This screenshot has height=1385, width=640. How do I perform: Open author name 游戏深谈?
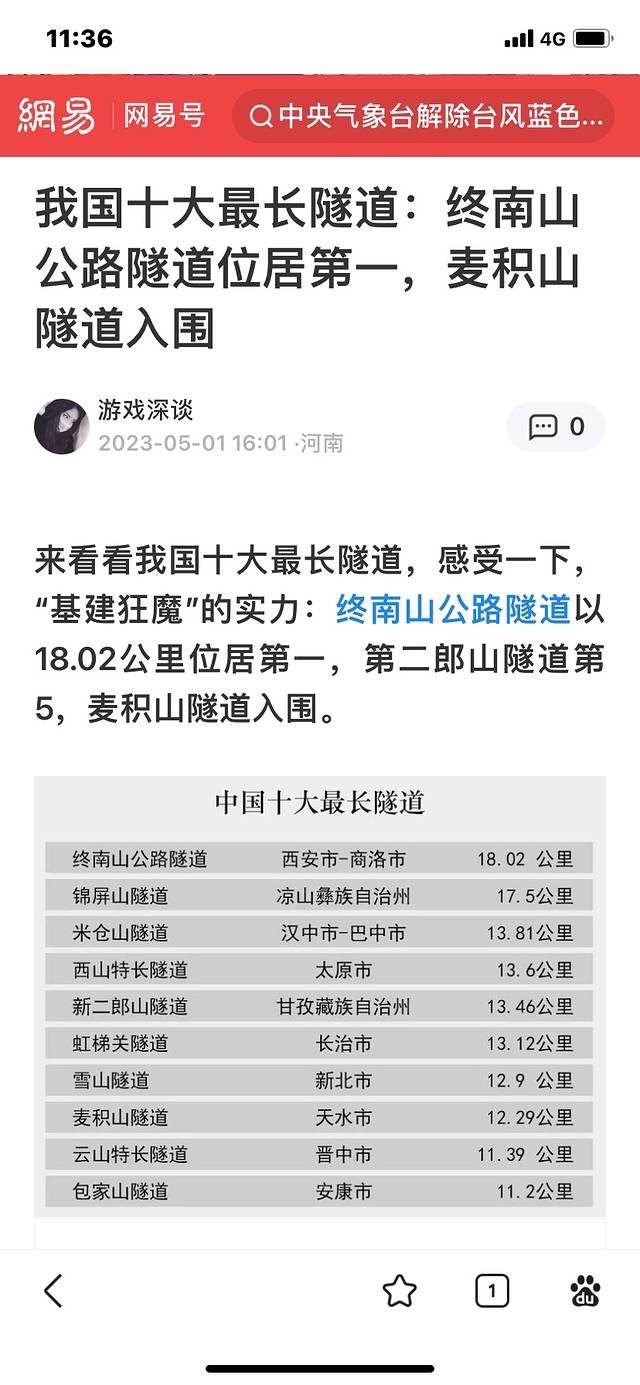(x=145, y=410)
